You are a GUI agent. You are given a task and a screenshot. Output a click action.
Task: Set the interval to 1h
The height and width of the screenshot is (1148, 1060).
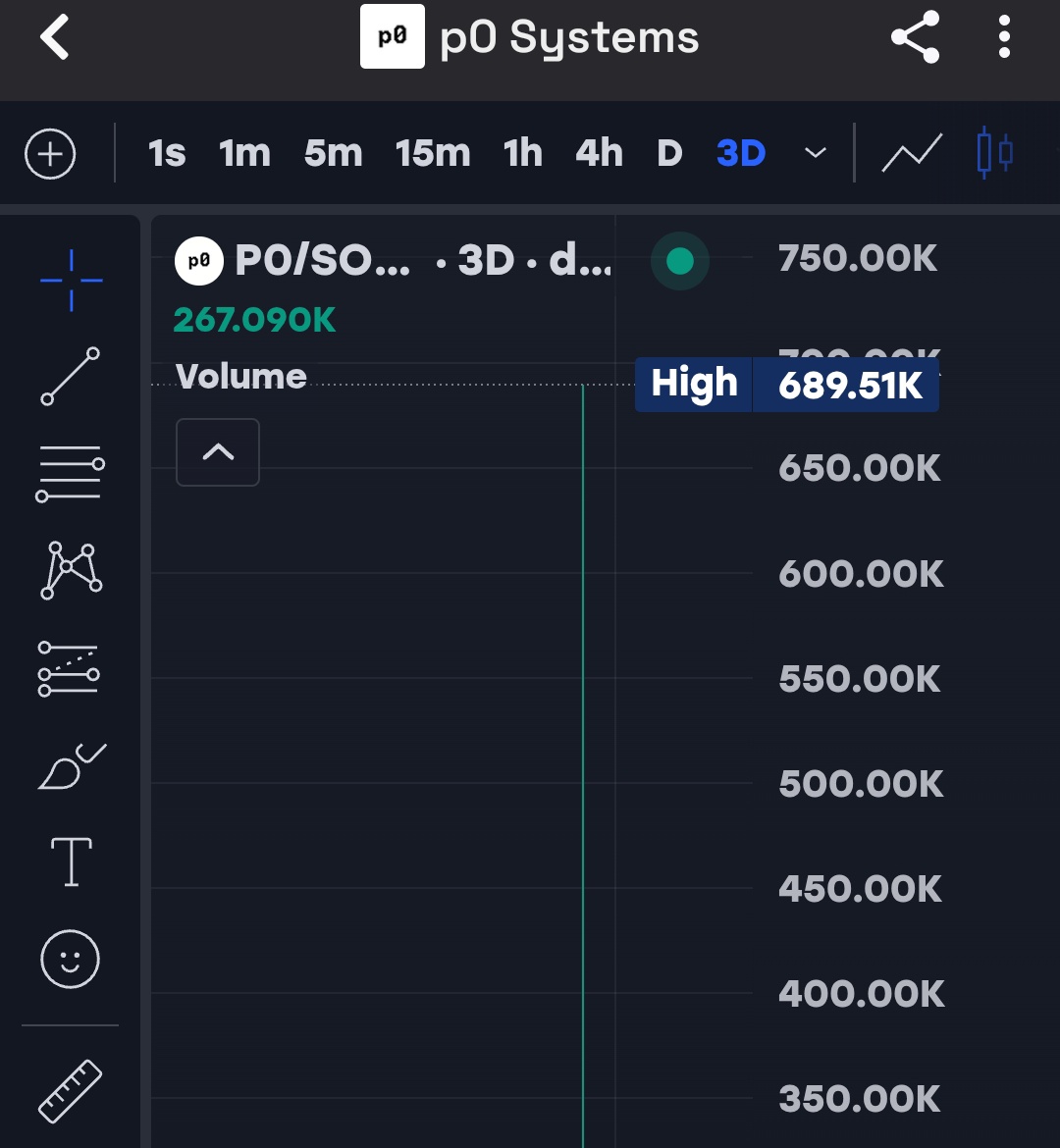click(522, 154)
